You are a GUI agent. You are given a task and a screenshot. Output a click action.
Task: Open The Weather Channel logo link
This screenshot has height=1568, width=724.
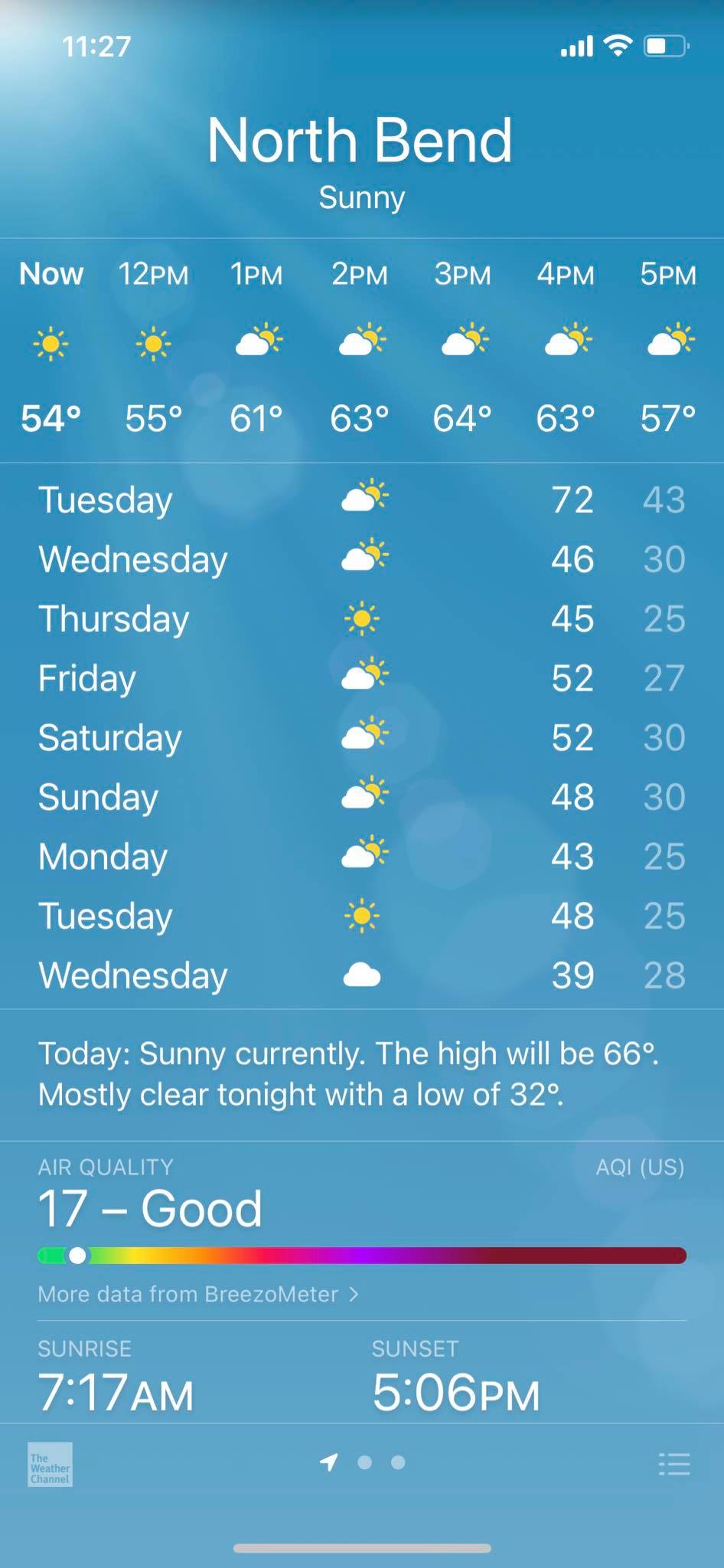point(50,1465)
